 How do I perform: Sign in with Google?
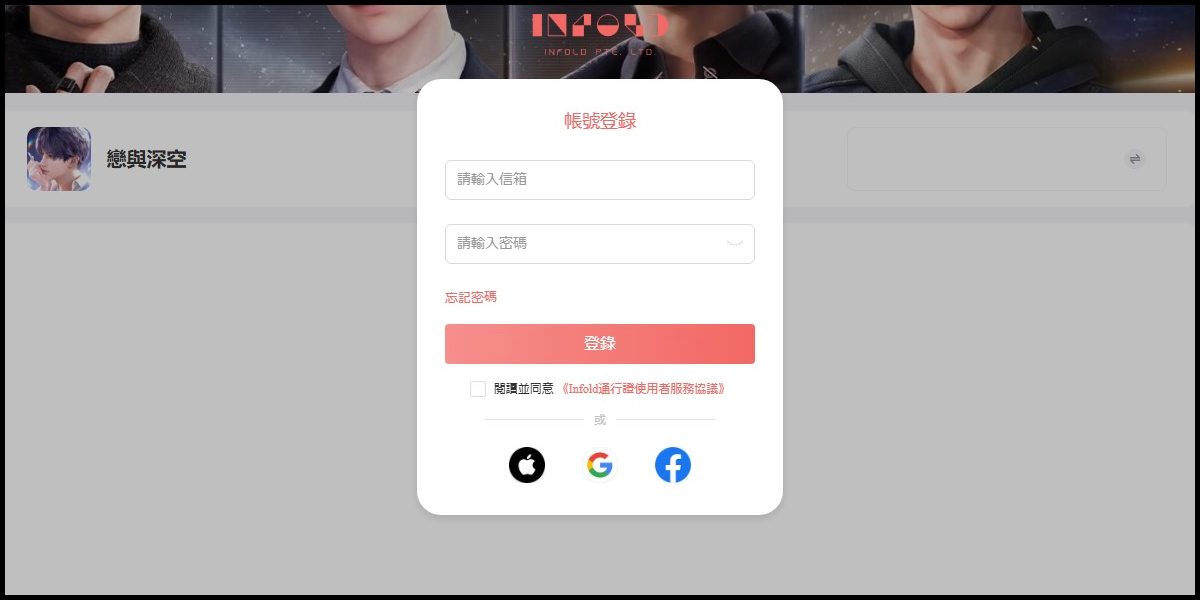(600, 465)
